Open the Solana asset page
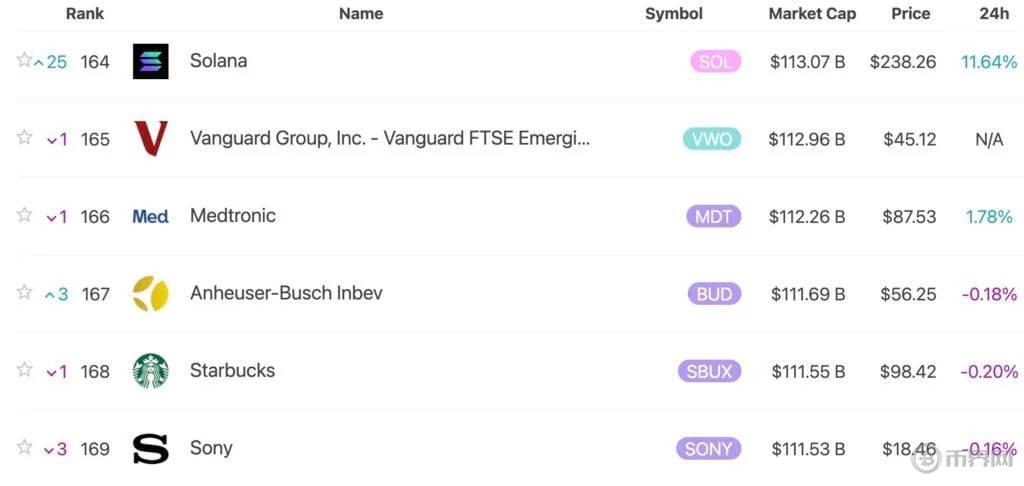This screenshot has height=486, width=1024. point(218,61)
